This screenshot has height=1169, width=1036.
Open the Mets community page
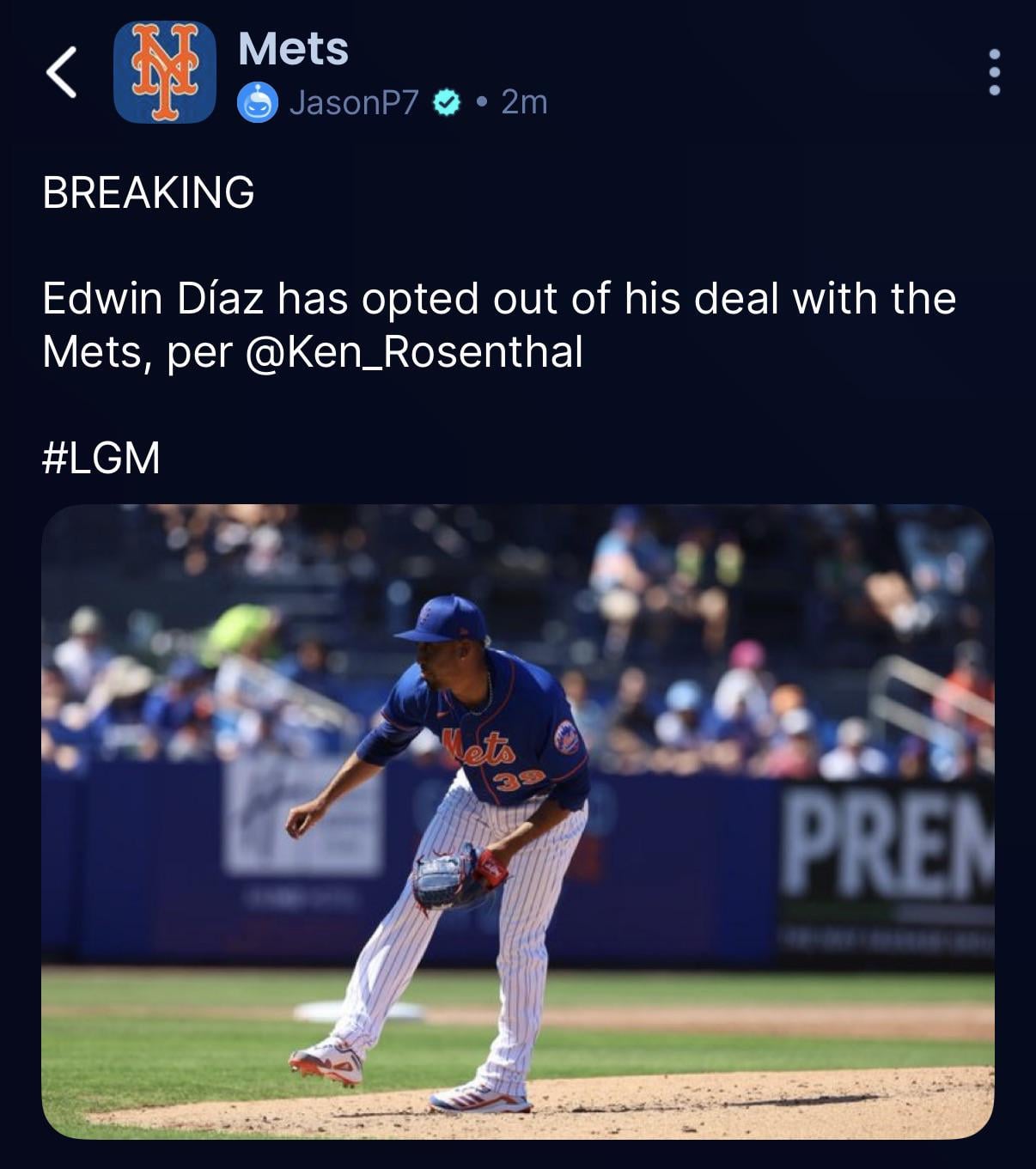pyautogui.click(x=293, y=48)
